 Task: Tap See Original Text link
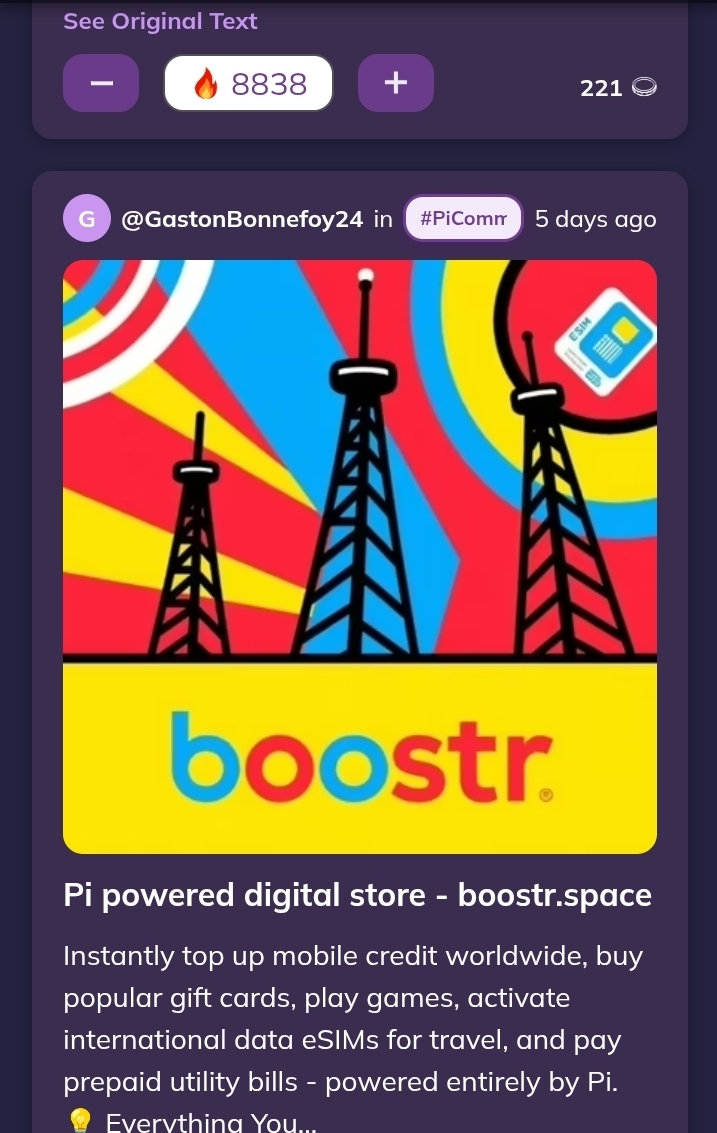click(x=160, y=21)
